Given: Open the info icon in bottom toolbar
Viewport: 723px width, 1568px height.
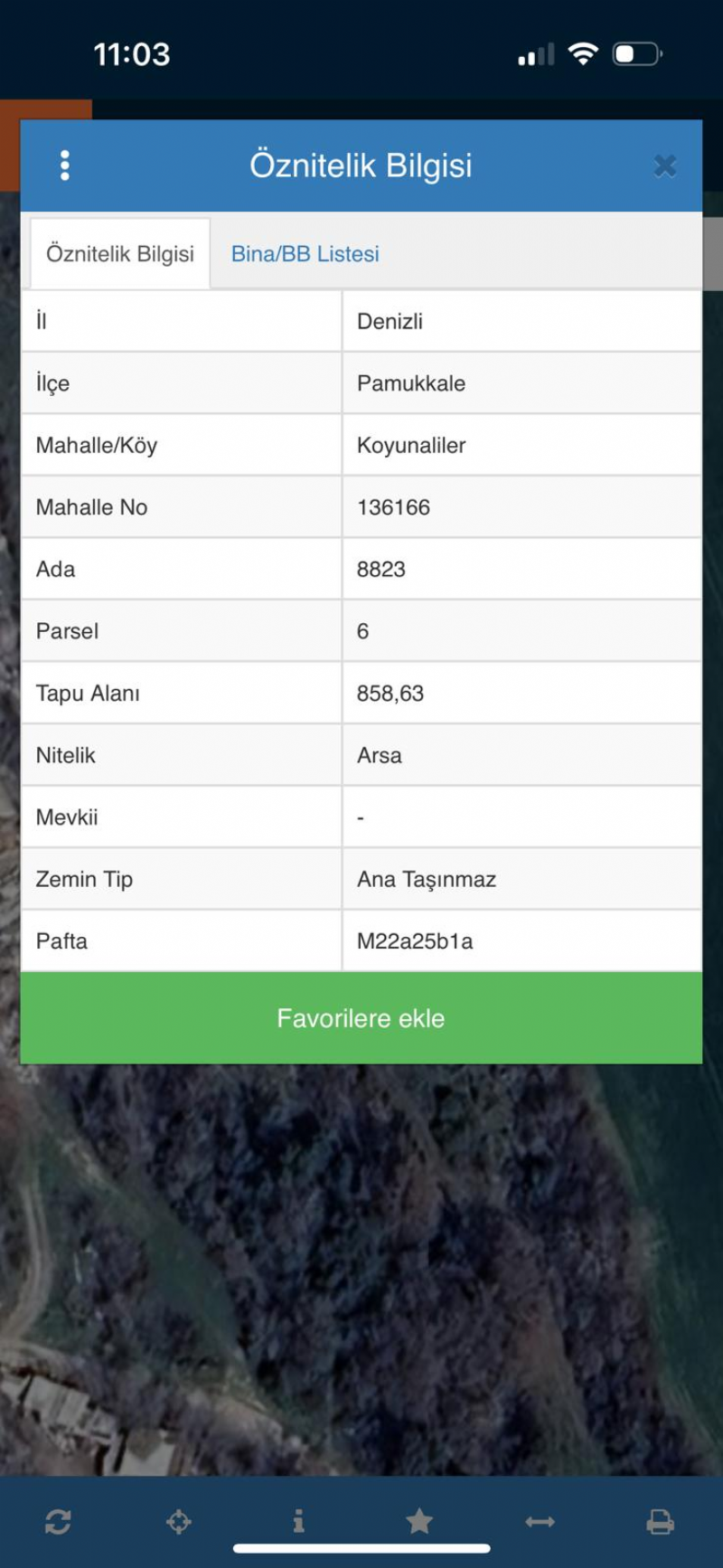Looking at the screenshot, I should tap(298, 1522).
